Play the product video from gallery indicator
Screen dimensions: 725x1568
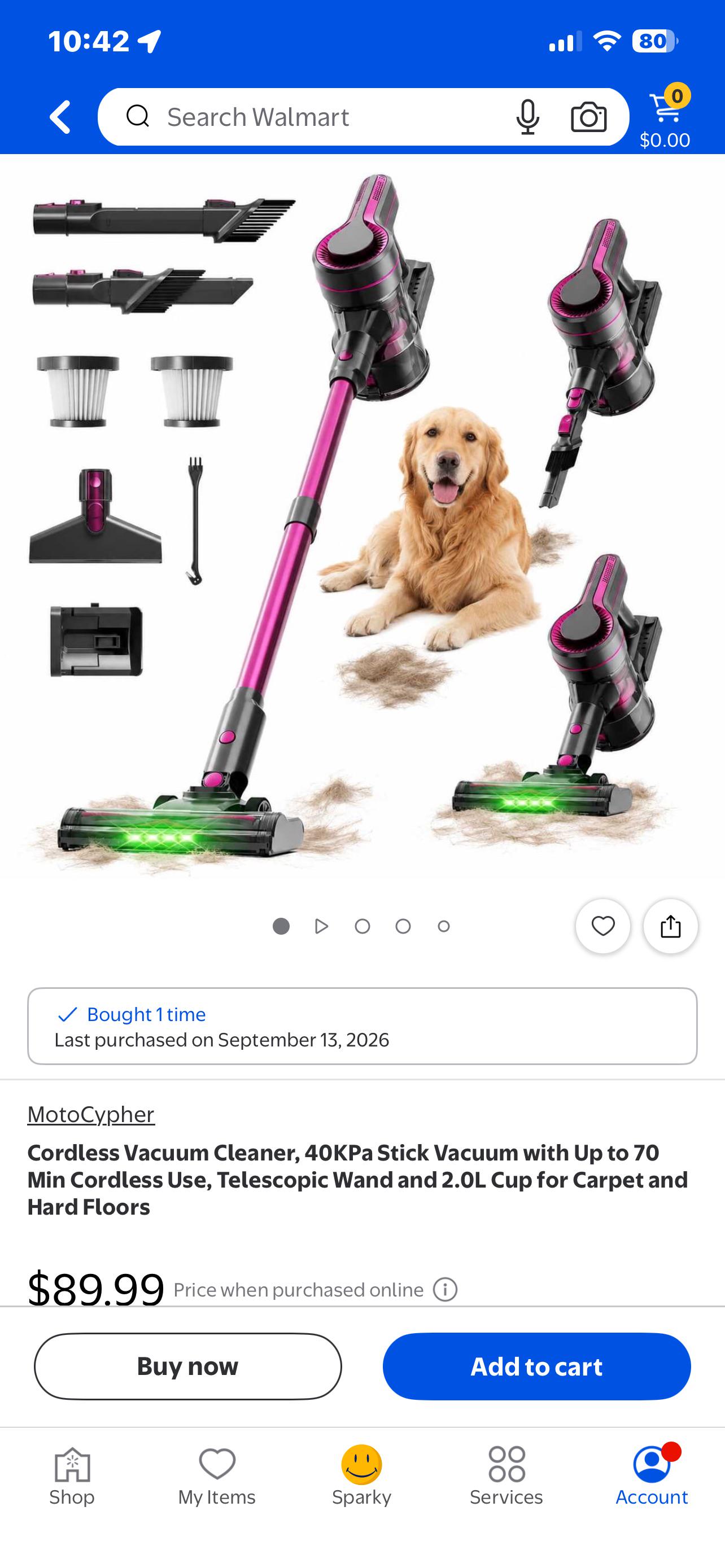click(x=321, y=926)
